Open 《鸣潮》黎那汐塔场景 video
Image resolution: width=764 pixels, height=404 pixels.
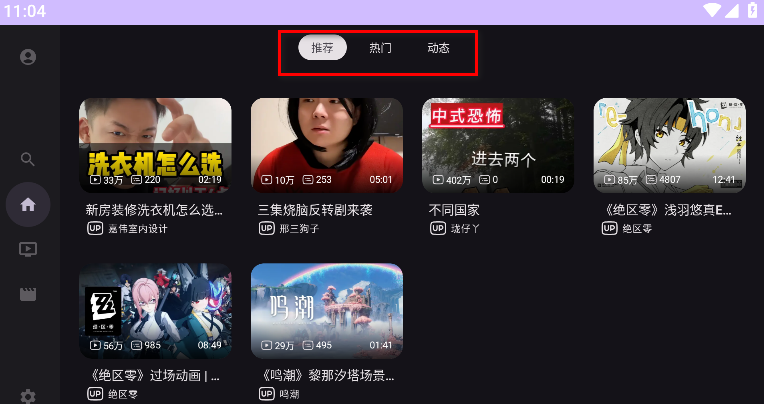(x=327, y=311)
